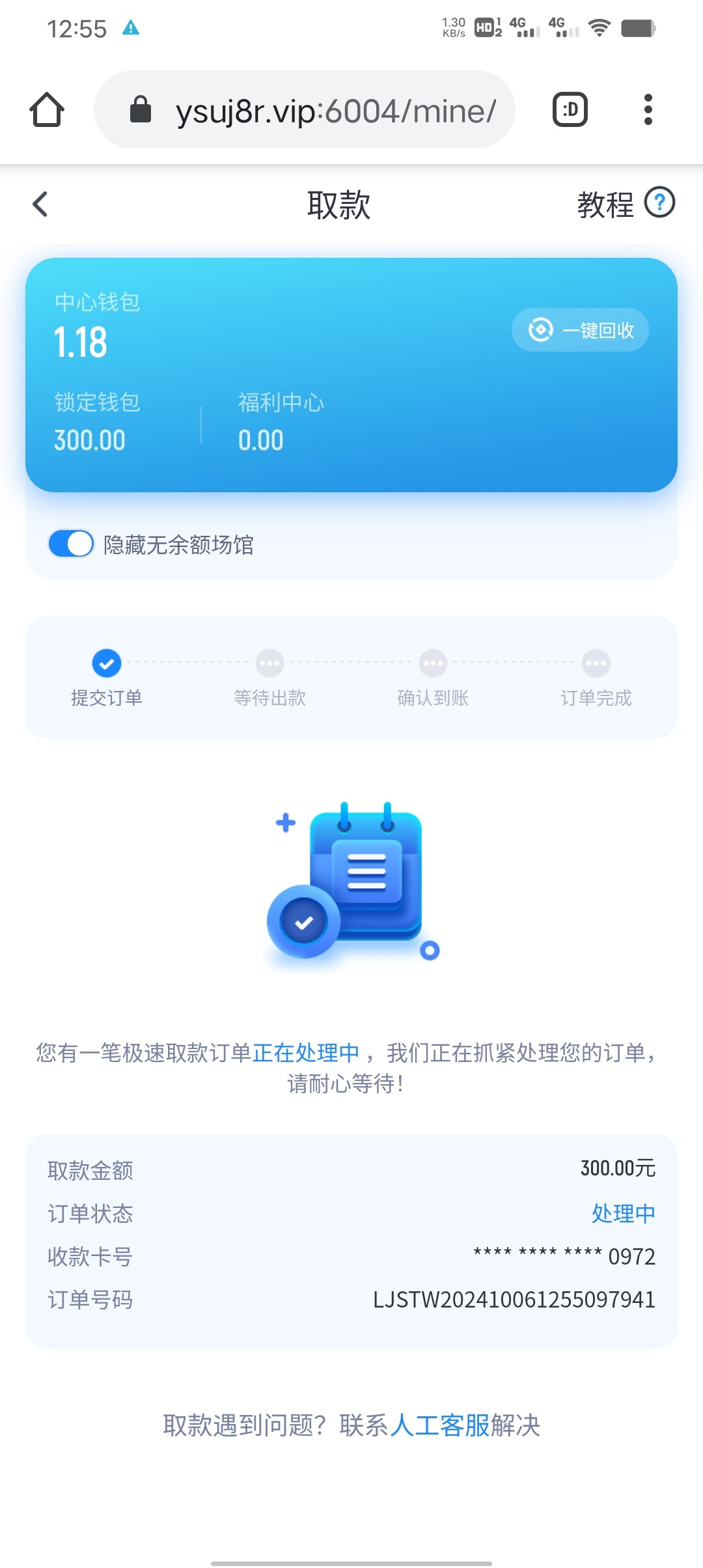703x1568 pixels.
Task: Open the browser home button
Action: [x=47, y=110]
